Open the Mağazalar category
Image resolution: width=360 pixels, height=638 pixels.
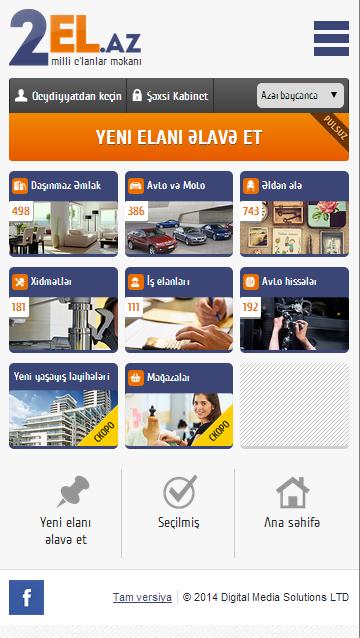point(179,406)
